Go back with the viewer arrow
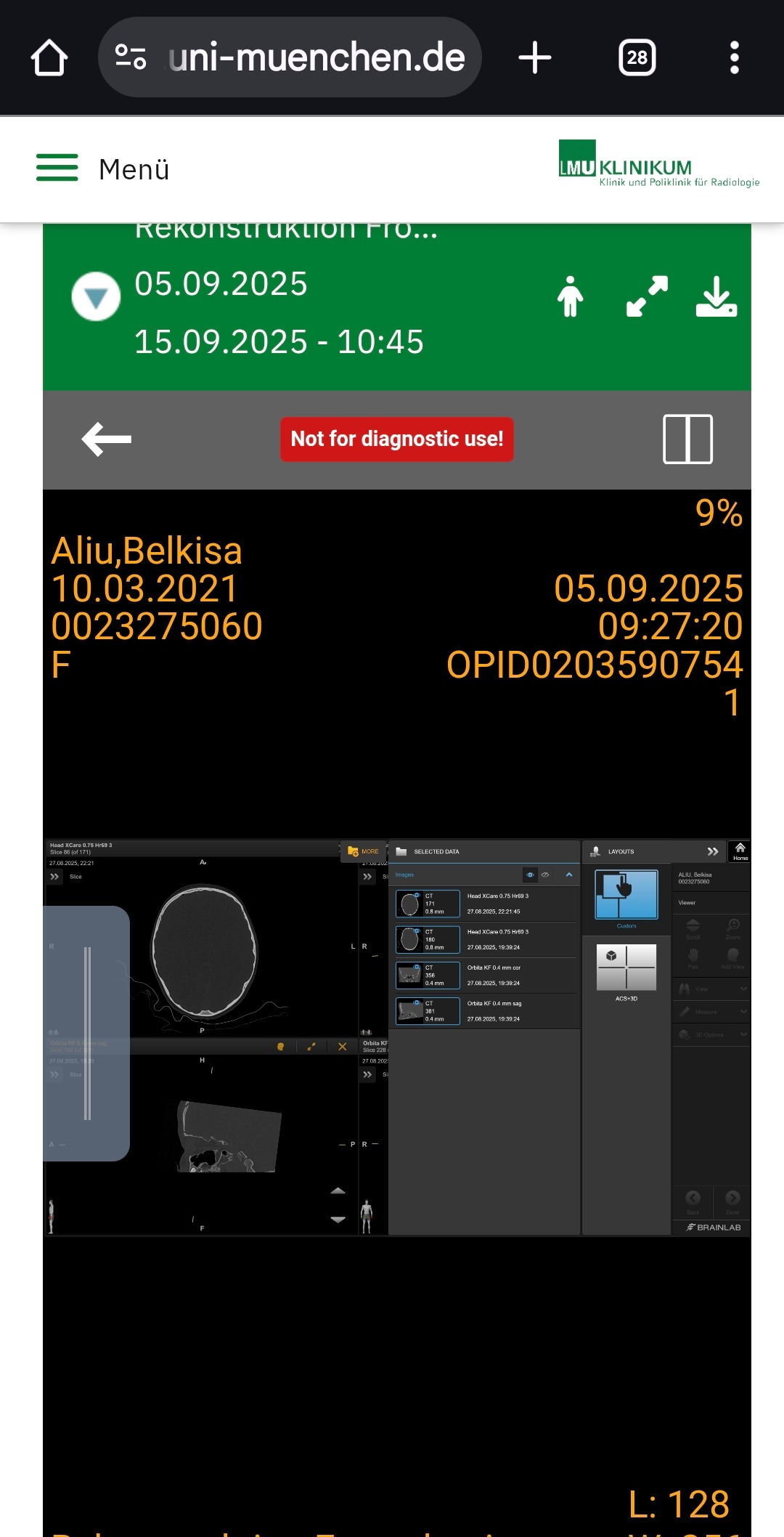This screenshot has height=1537, width=784. (x=107, y=439)
